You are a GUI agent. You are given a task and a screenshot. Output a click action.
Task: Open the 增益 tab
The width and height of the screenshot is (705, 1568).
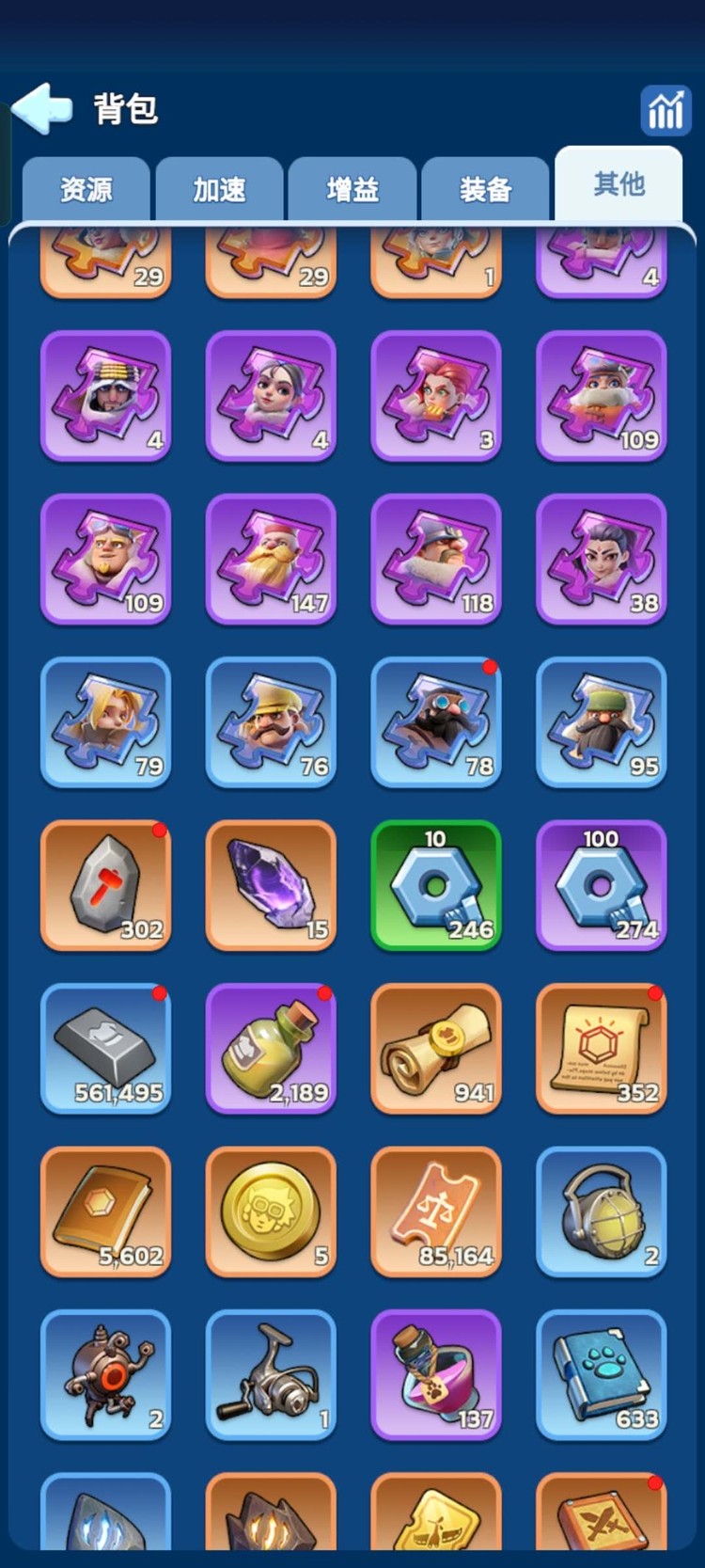pos(352,189)
